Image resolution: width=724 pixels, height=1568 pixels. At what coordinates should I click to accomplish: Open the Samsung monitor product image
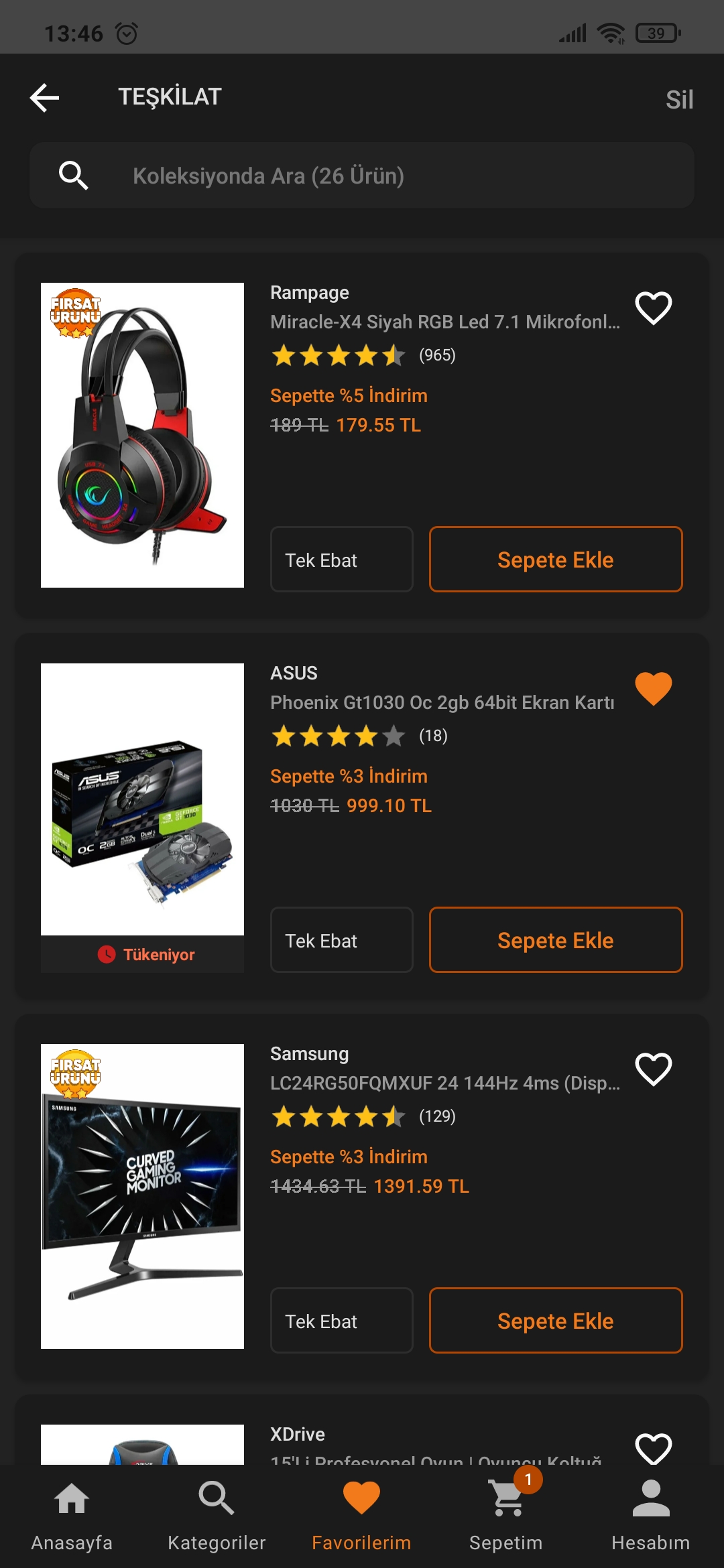click(x=142, y=1196)
